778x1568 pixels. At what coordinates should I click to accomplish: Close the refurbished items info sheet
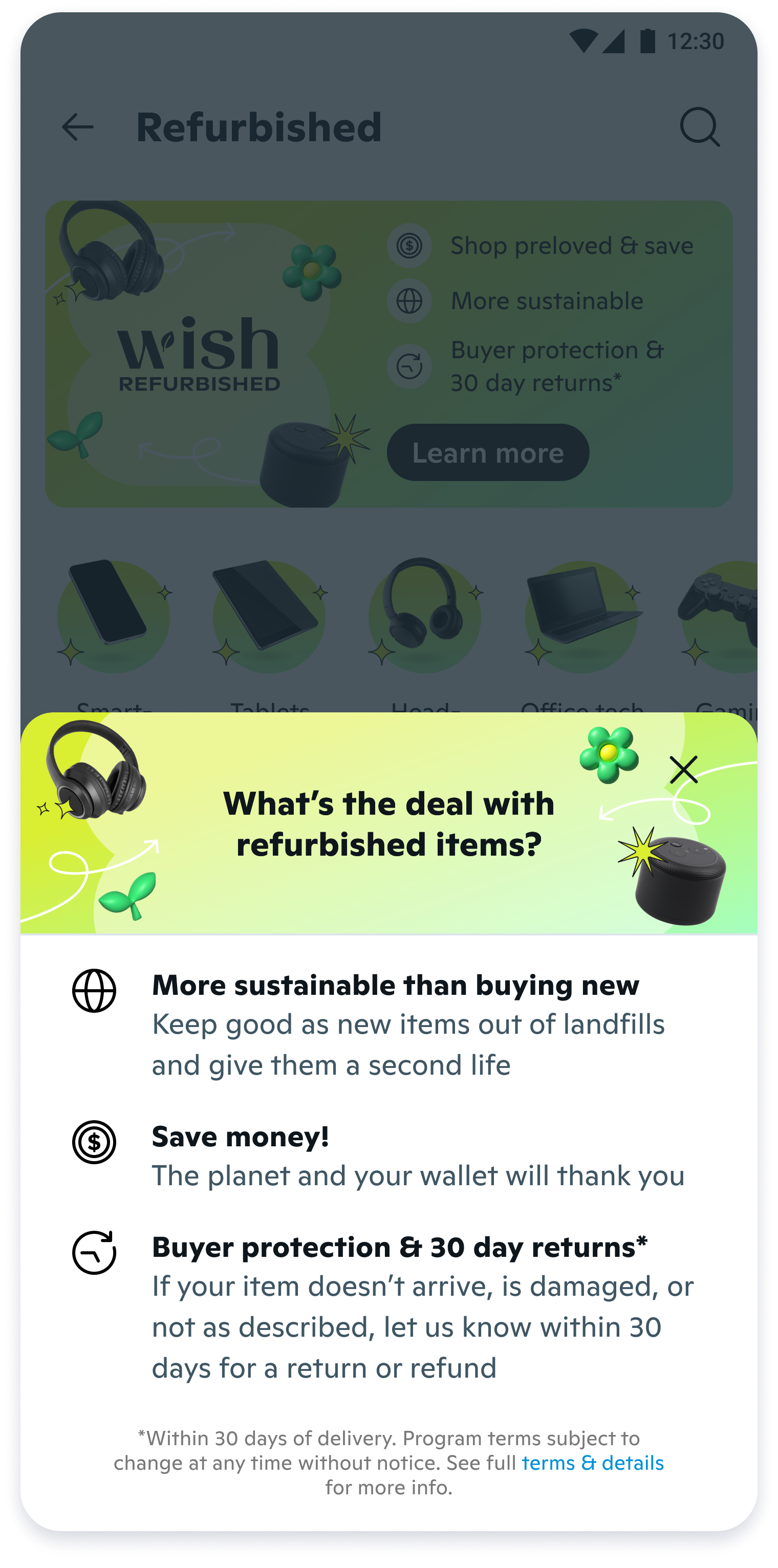pyautogui.click(x=683, y=770)
